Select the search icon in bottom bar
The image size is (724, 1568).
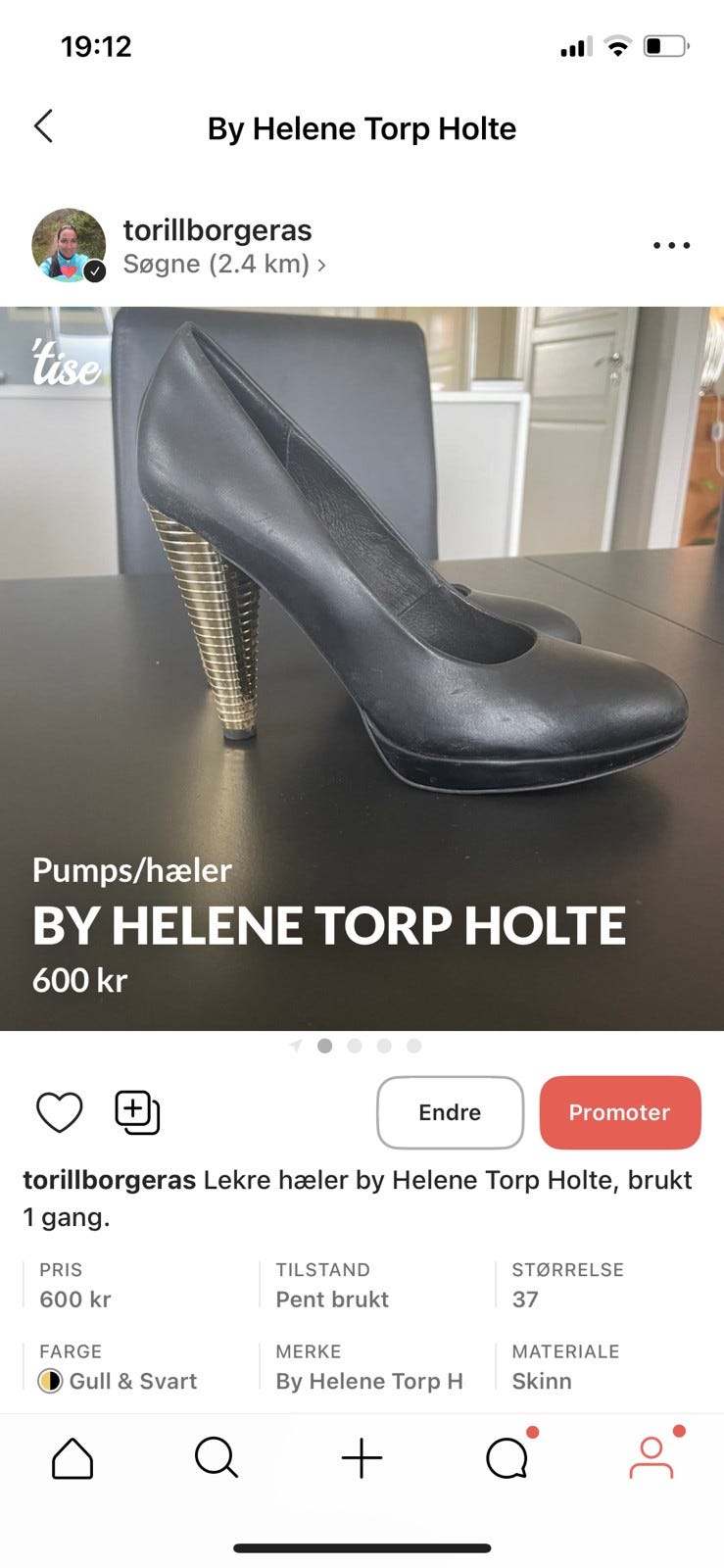pyautogui.click(x=217, y=1457)
